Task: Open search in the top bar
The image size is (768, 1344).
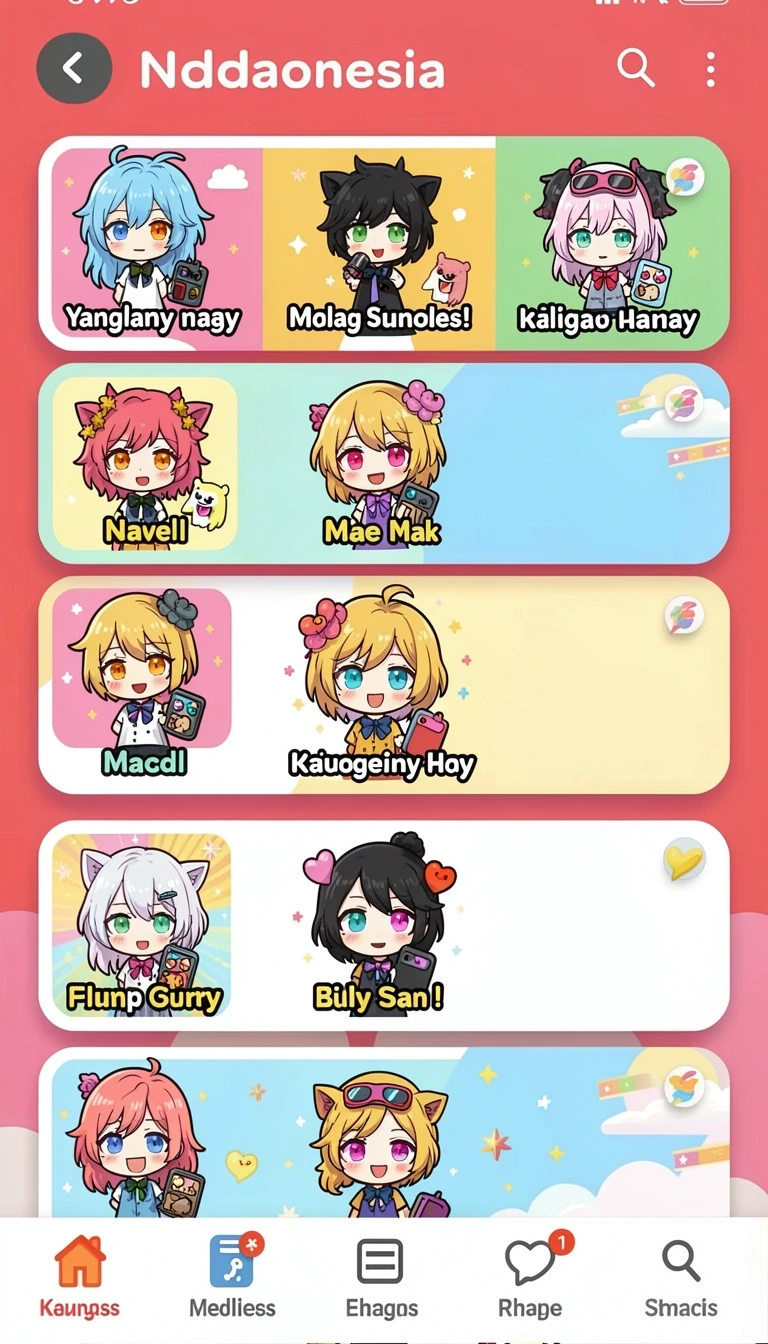Action: click(635, 68)
